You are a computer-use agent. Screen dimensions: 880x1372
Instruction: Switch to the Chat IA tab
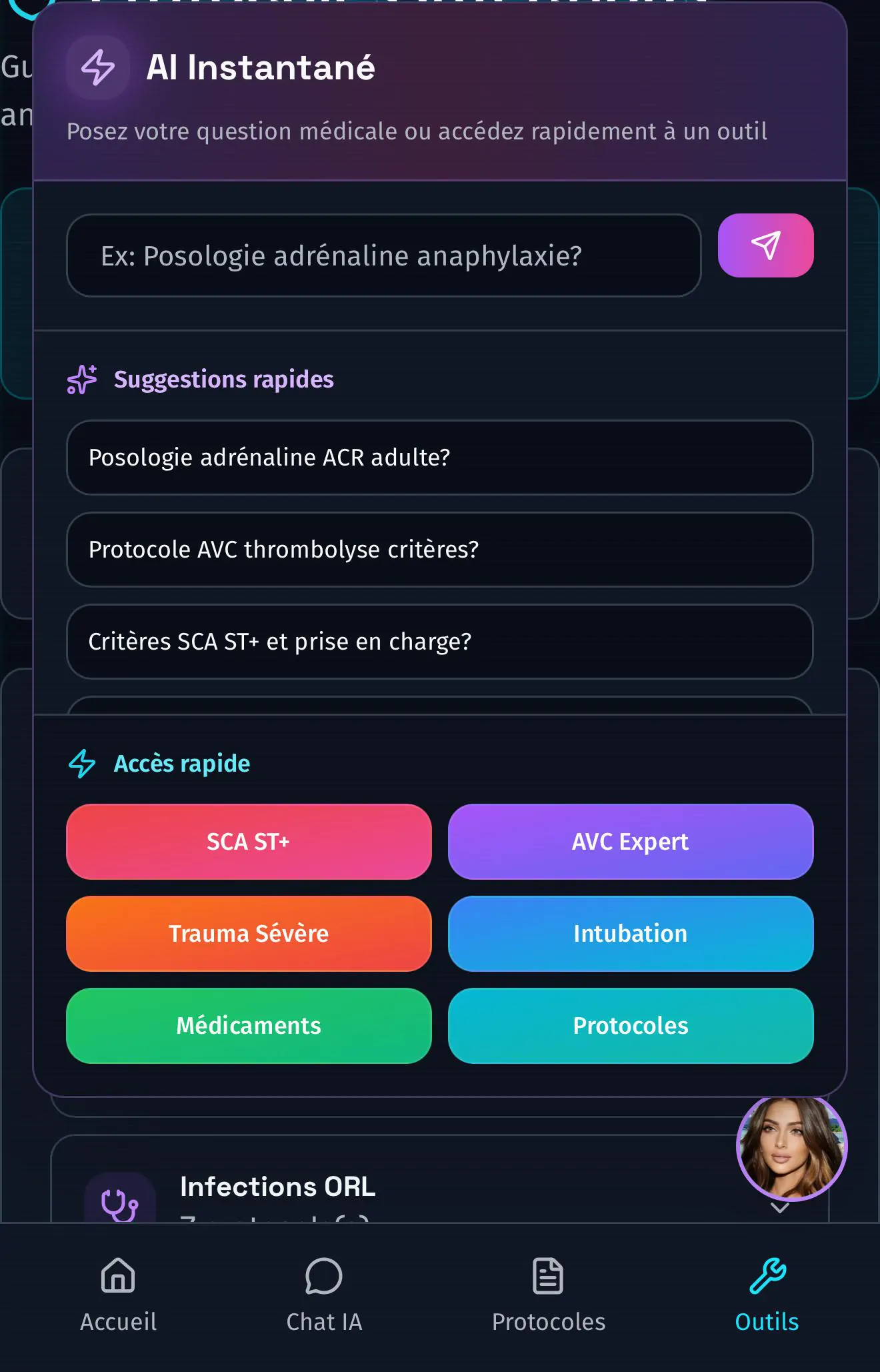pos(324,1295)
